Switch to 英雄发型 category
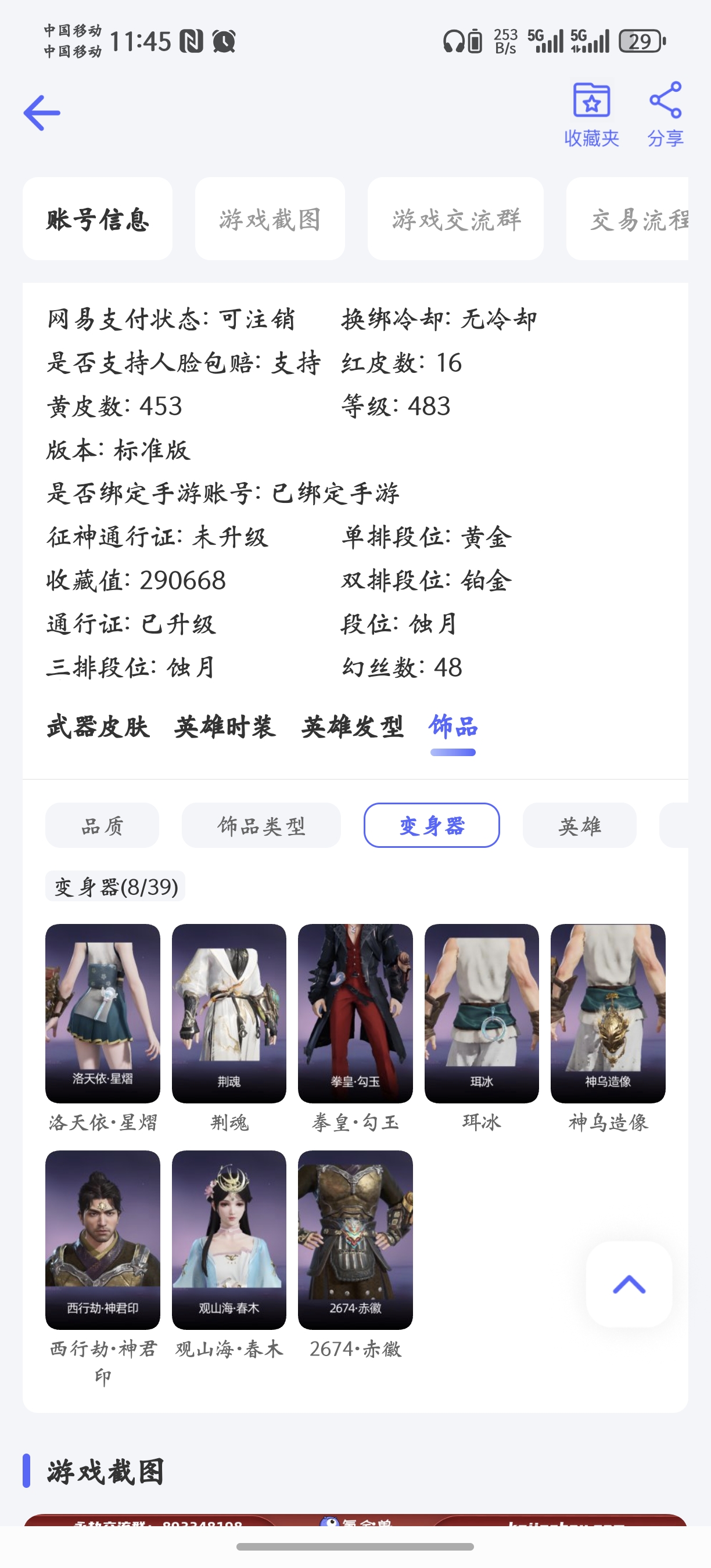The width and height of the screenshot is (711, 1568). click(352, 727)
